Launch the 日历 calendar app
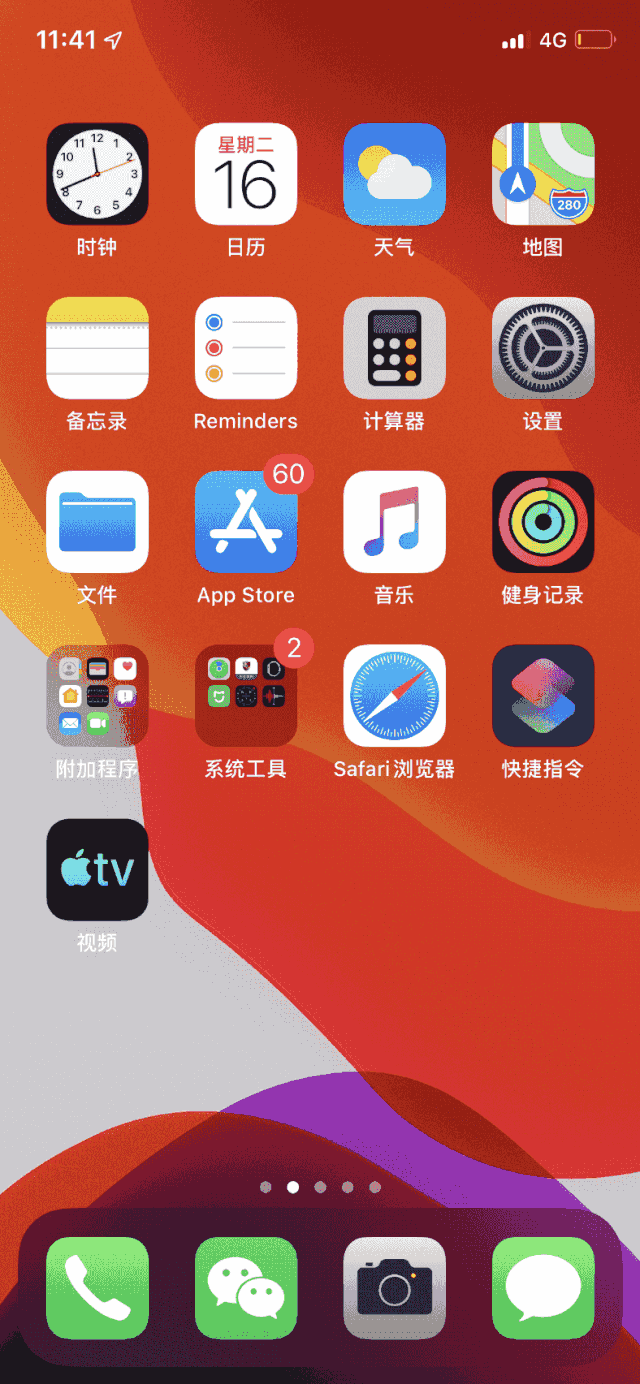The image size is (640, 1384). tap(246, 174)
